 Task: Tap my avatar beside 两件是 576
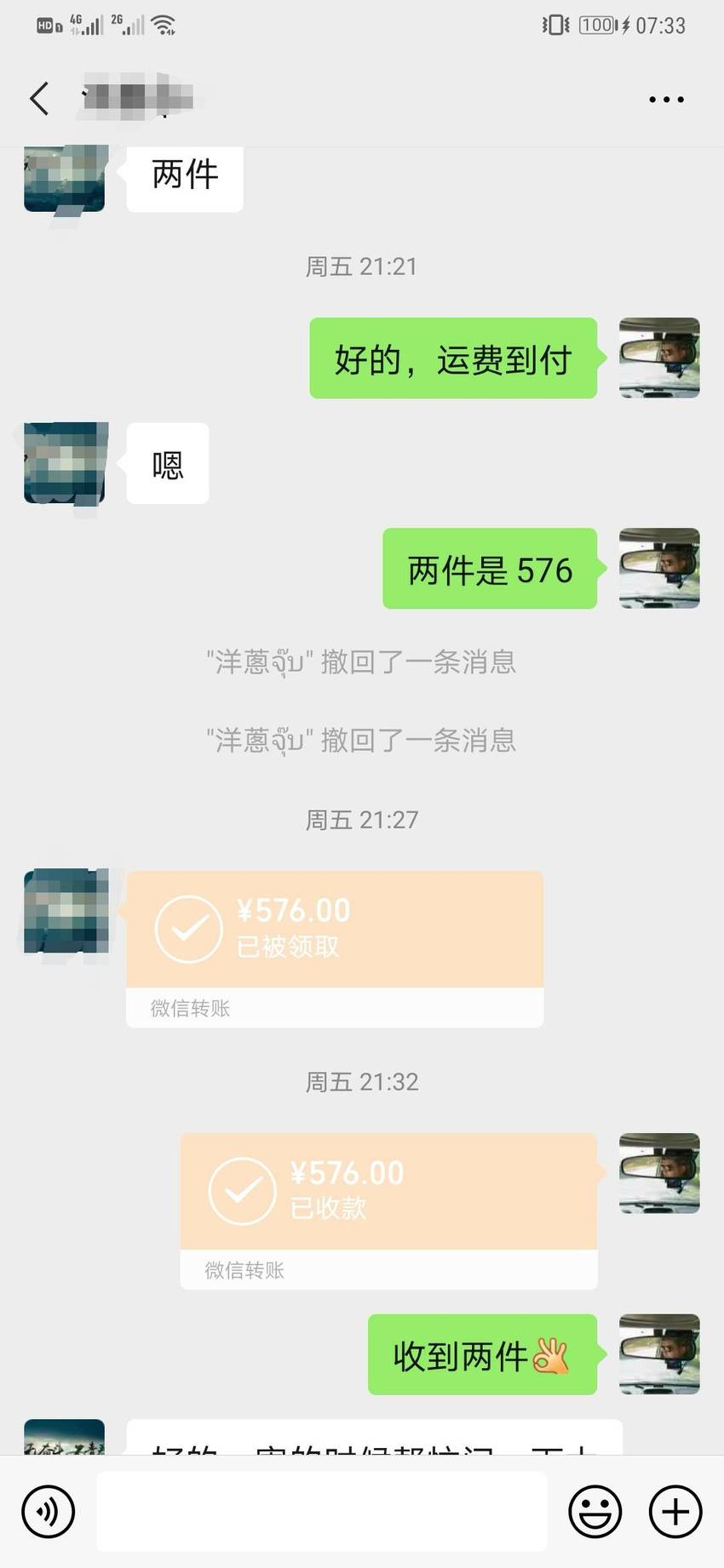click(659, 568)
